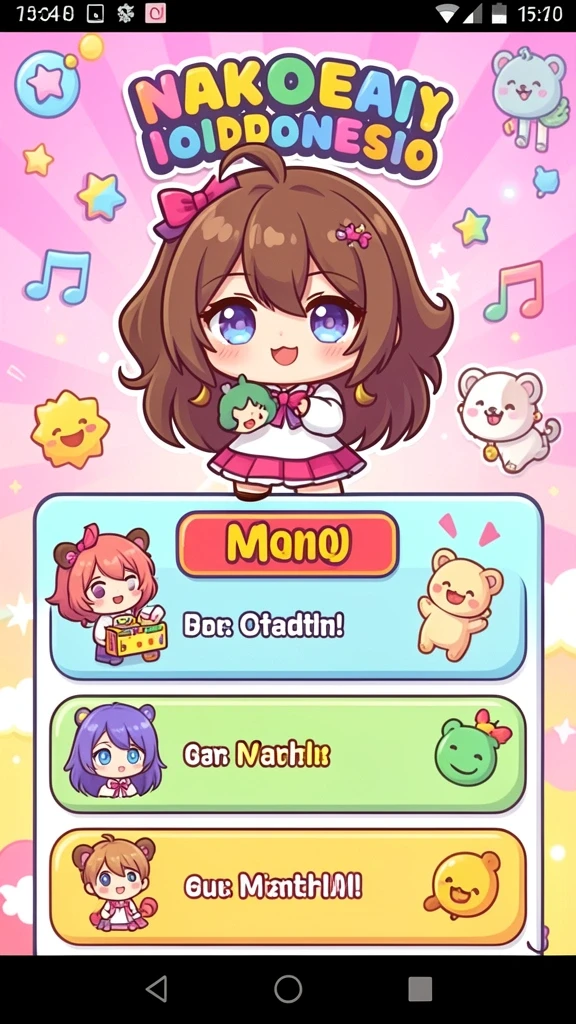This screenshot has height=1024, width=576.
Task: Select the blue Bor Otadtln menu option
Action: tap(287, 625)
